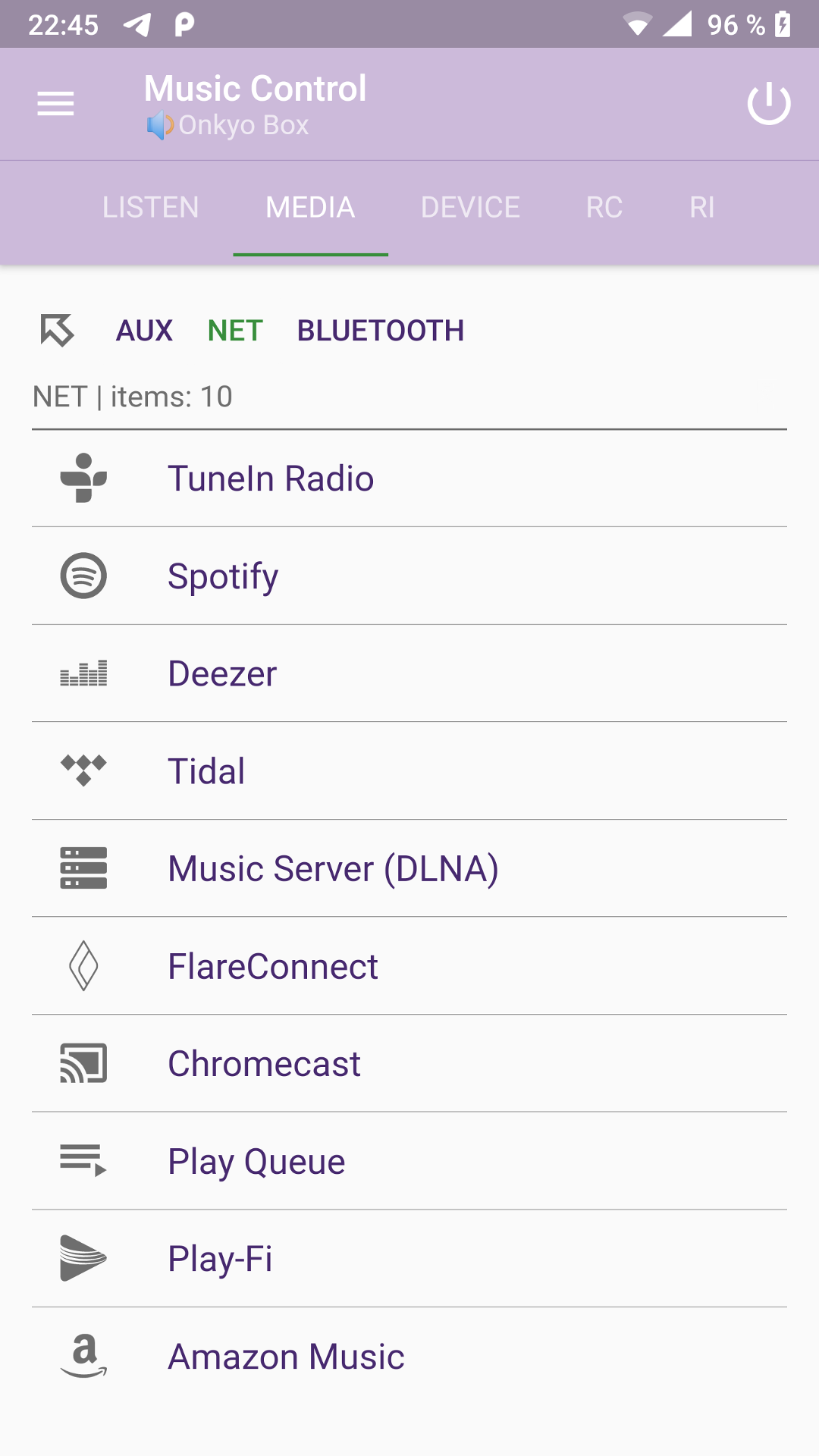Open FlareConnect
Screen dimensions: 819x1456
[x=409, y=966]
